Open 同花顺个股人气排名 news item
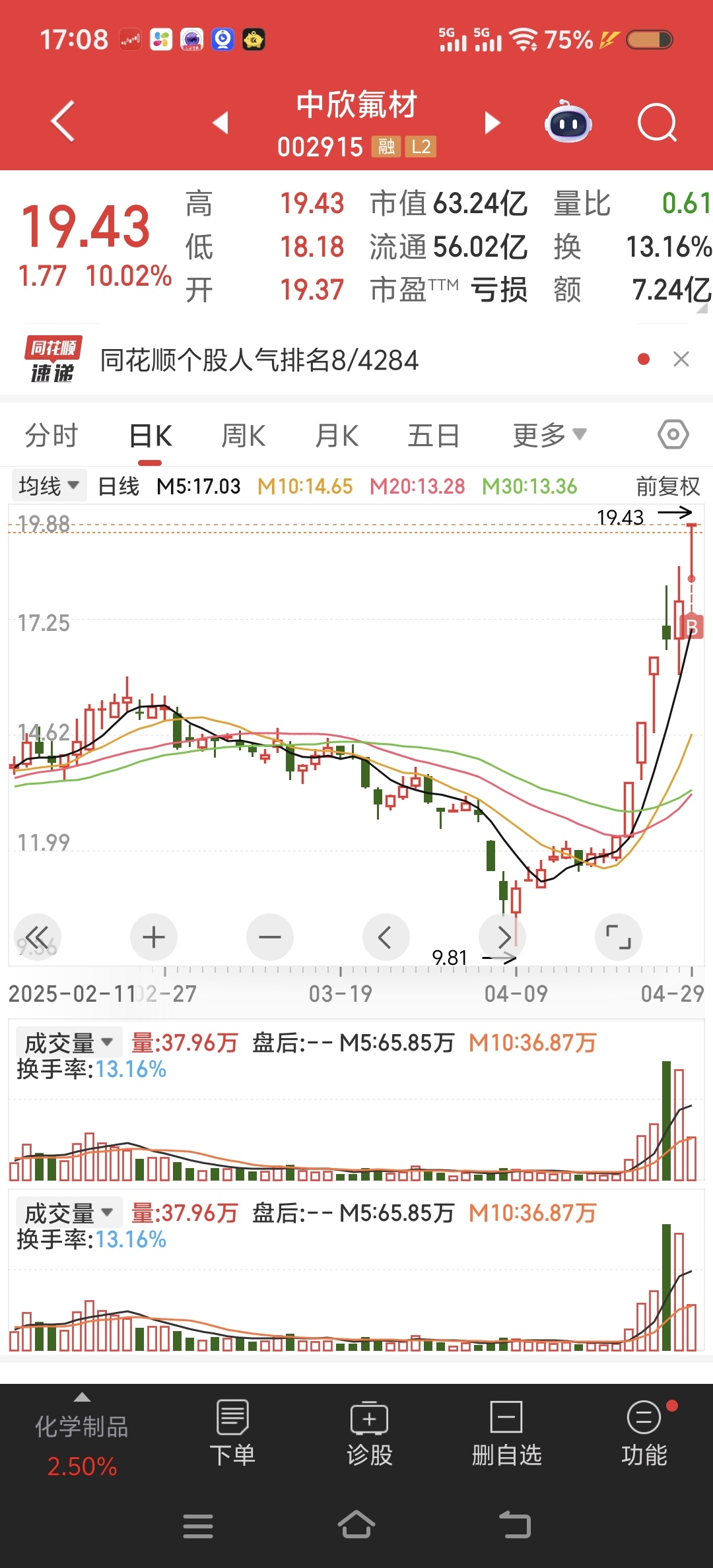 point(259,360)
